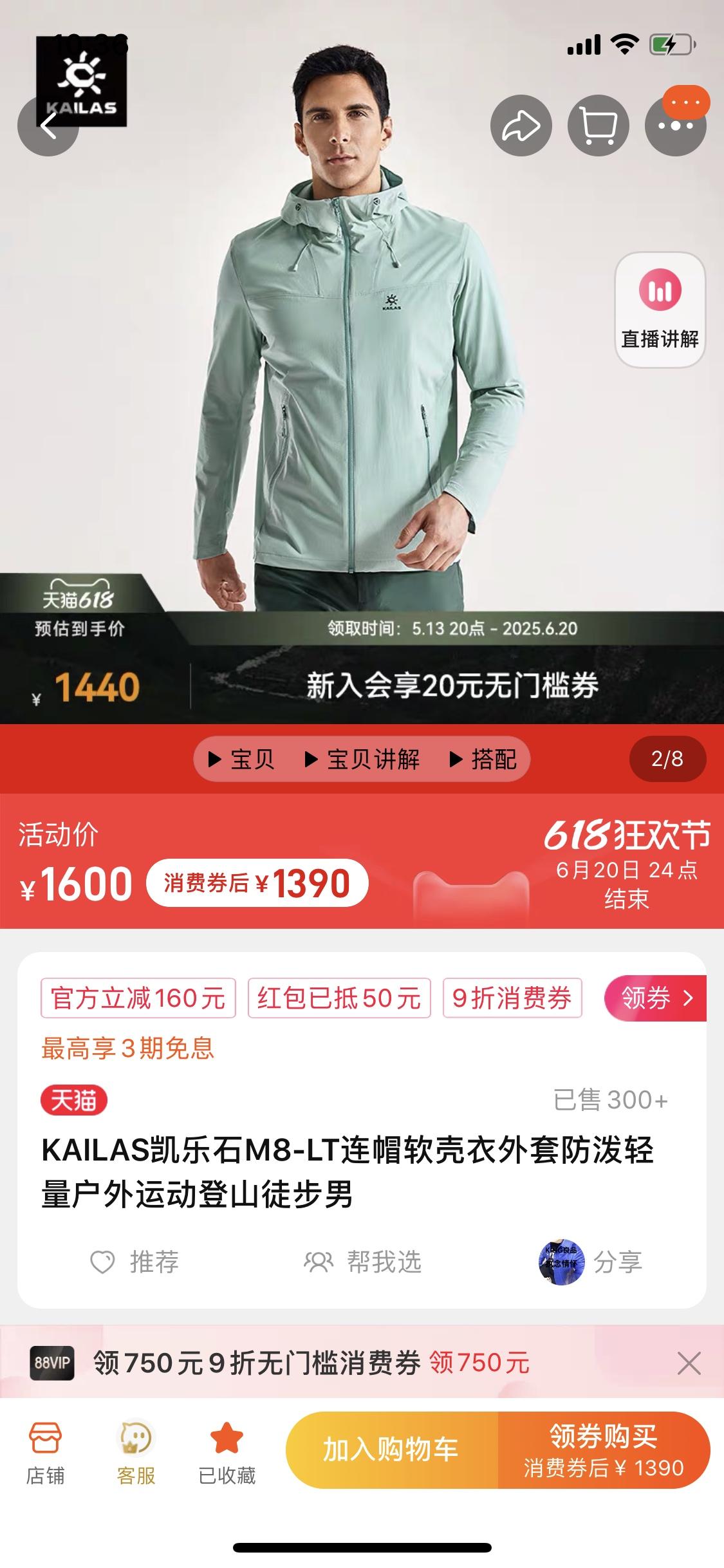Viewport: 724px width, 1568px height.
Task: Toggle the 已收藏 favorite star
Action: 227,1451
